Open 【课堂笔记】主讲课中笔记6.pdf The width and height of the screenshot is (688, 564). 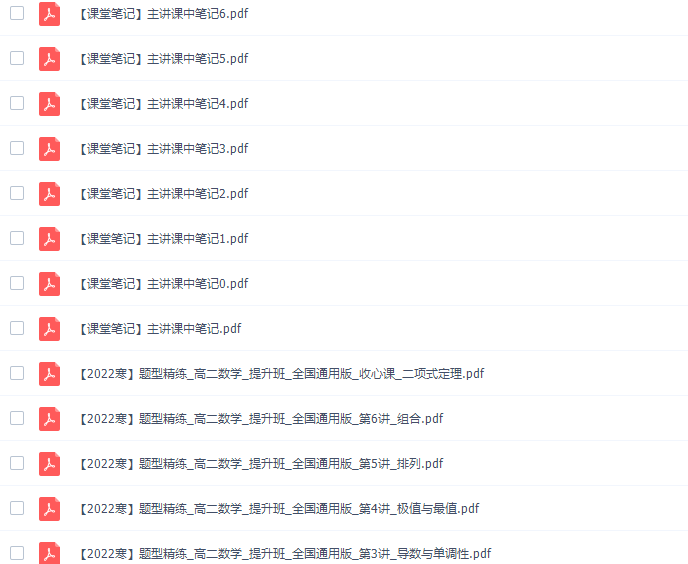click(x=162, y=13)
